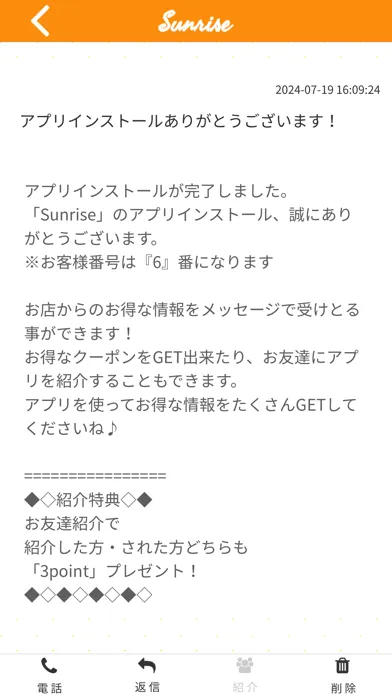Delete this message with 削除
The image size is (392, 696).
343,675
